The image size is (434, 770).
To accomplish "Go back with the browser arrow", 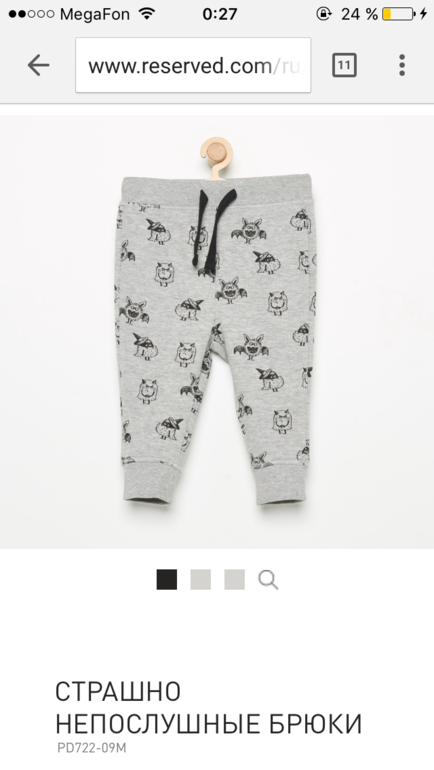I will (x=38, y=65).
